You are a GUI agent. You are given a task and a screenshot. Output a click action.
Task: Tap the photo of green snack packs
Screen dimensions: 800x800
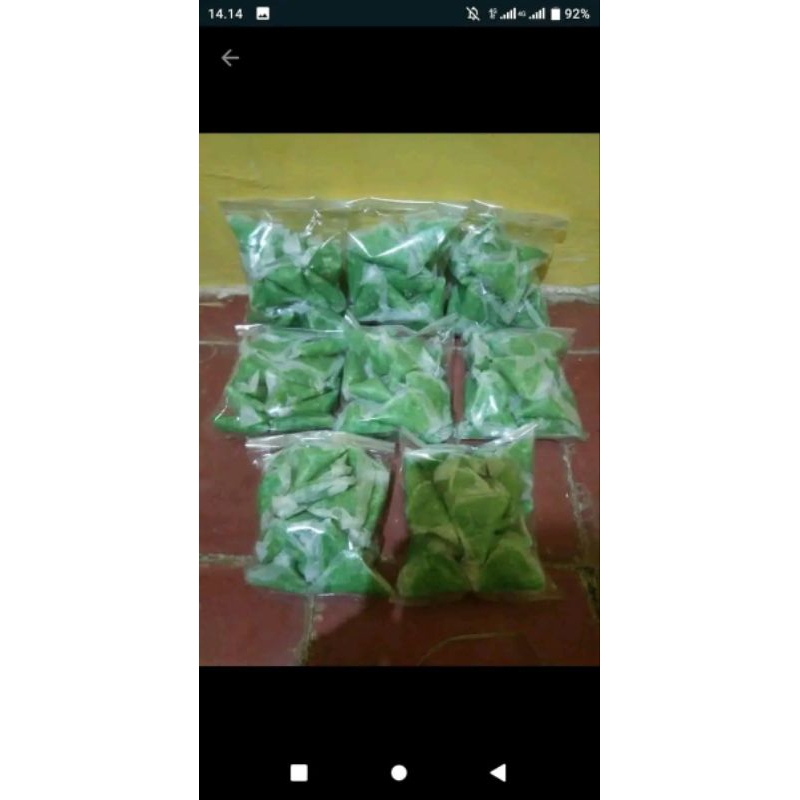click(399, 400)
